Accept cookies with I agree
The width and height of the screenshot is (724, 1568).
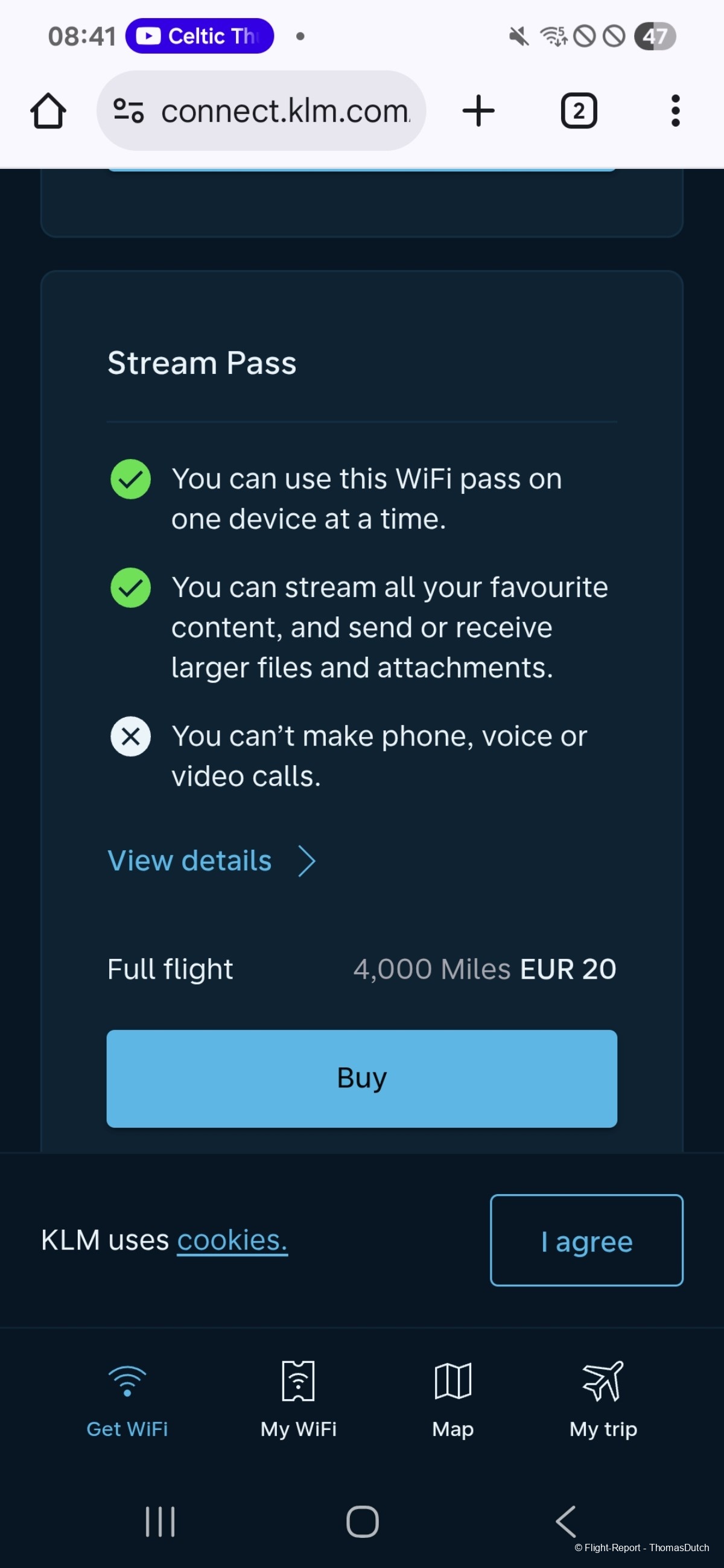pos(586,1240)
